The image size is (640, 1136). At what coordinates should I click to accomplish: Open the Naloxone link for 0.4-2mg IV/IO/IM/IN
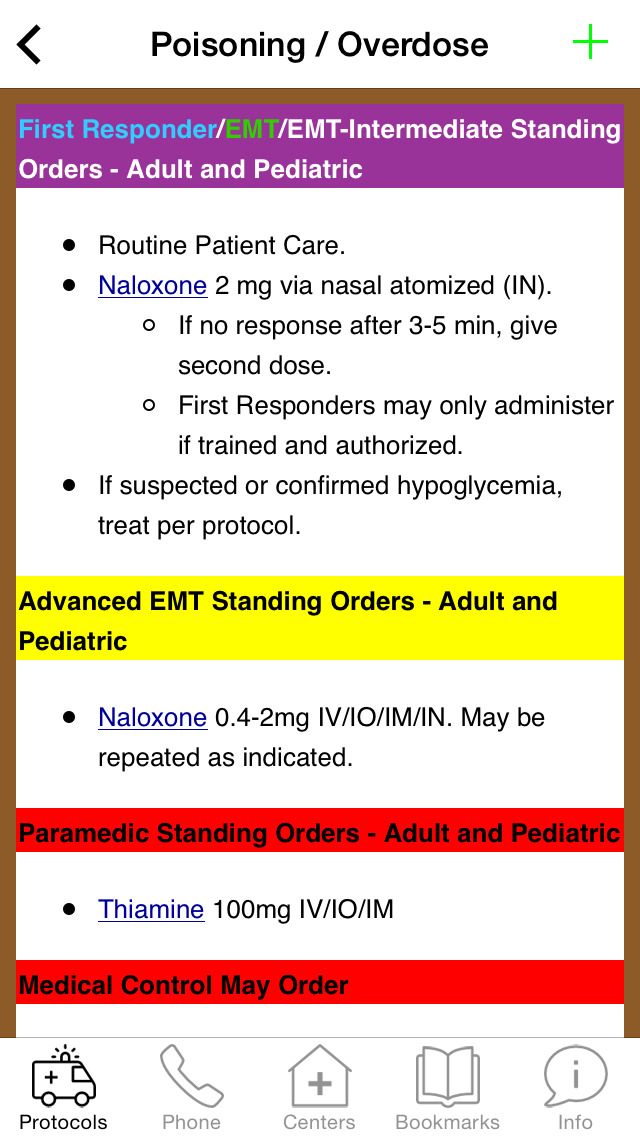coord(152,718)
